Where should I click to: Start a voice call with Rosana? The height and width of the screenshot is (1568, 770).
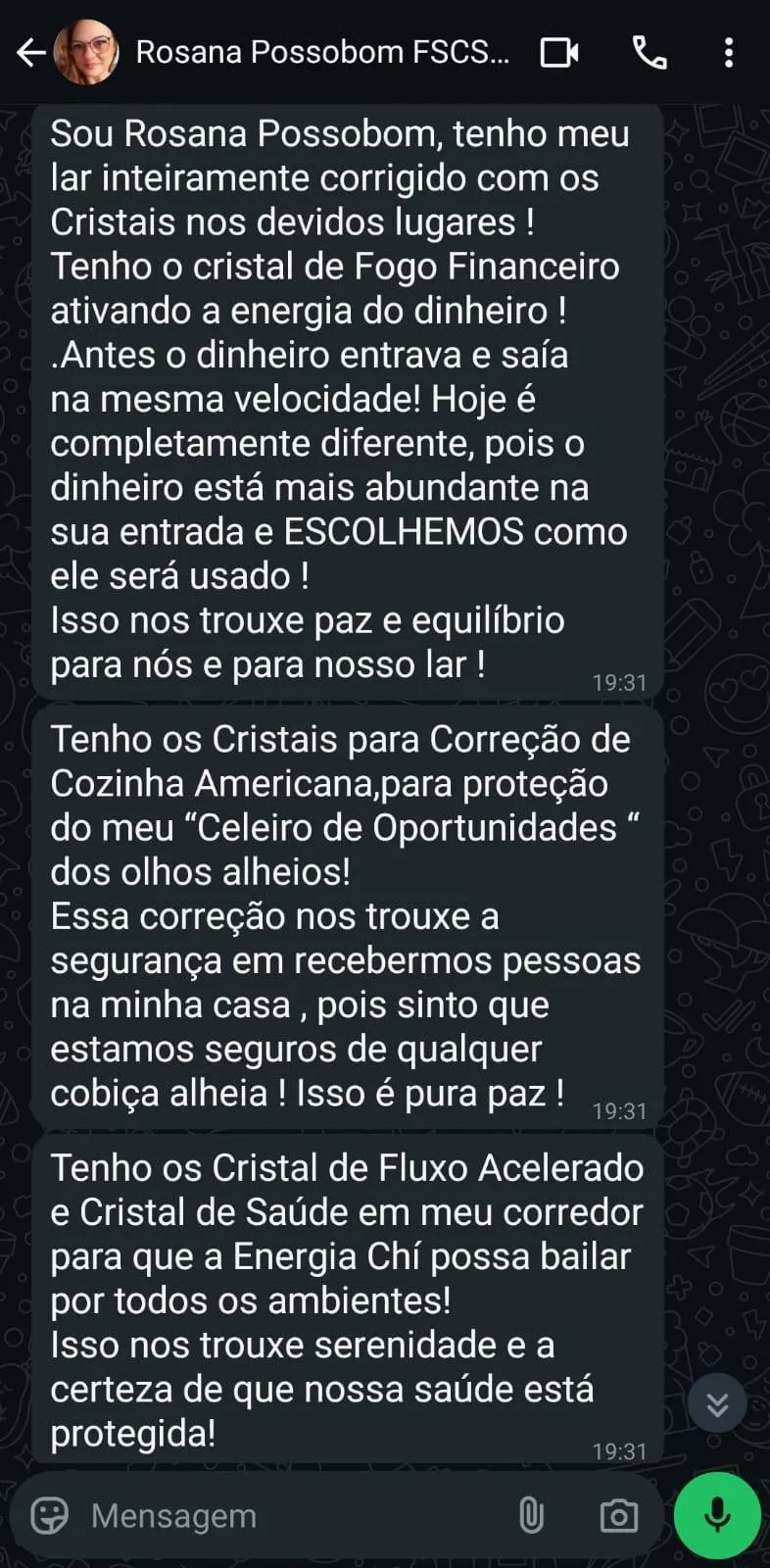point(650,52)
